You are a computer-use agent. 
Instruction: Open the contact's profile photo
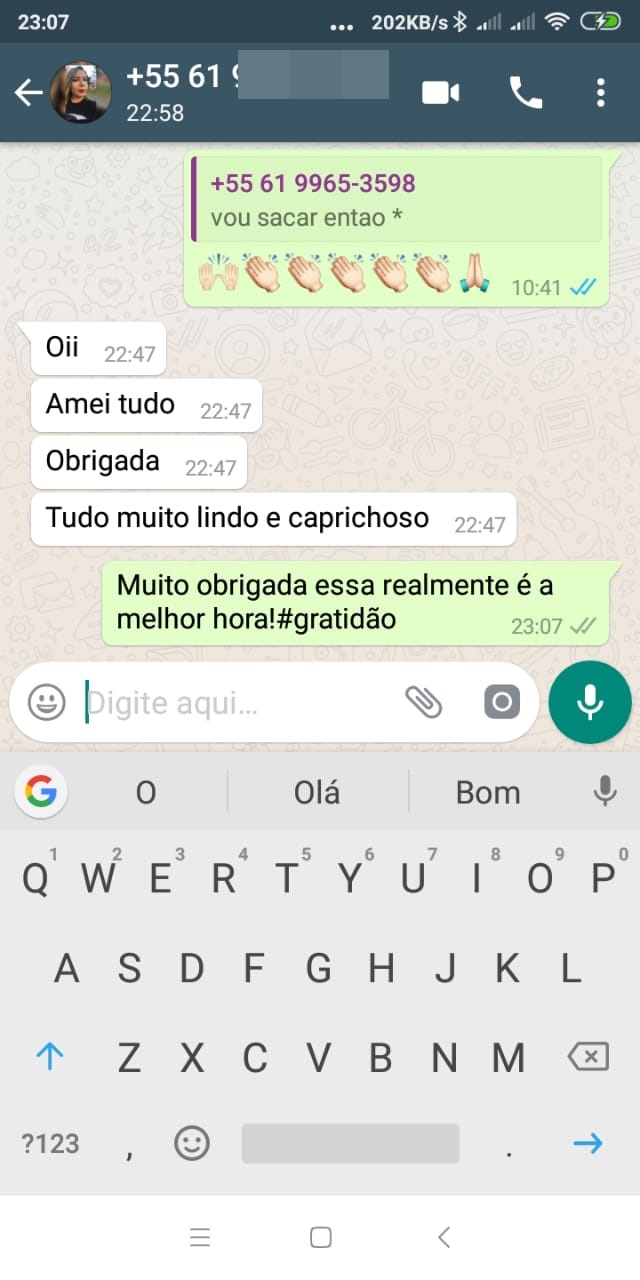coord(81,93)
